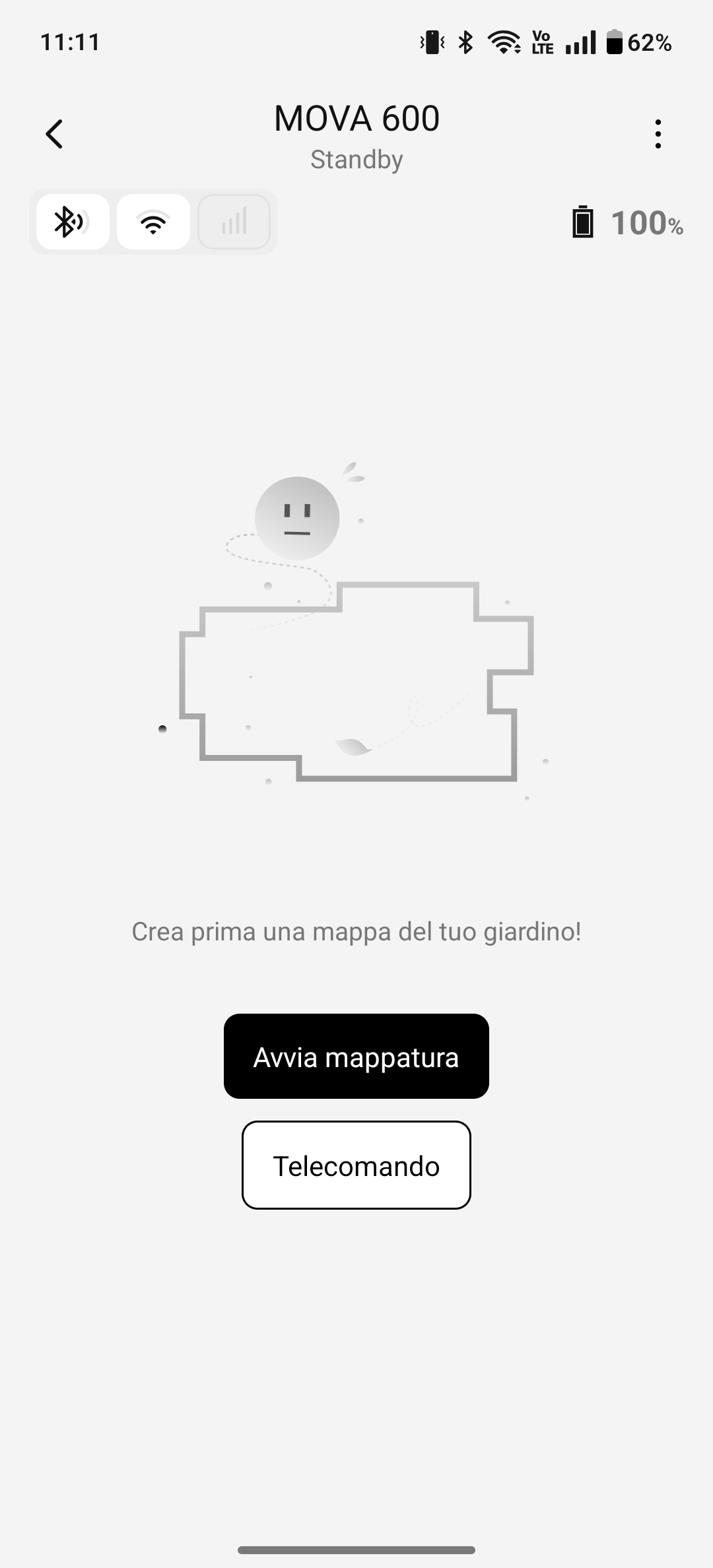Tap the greyed-out cellular signal indicator

(234, 222)
